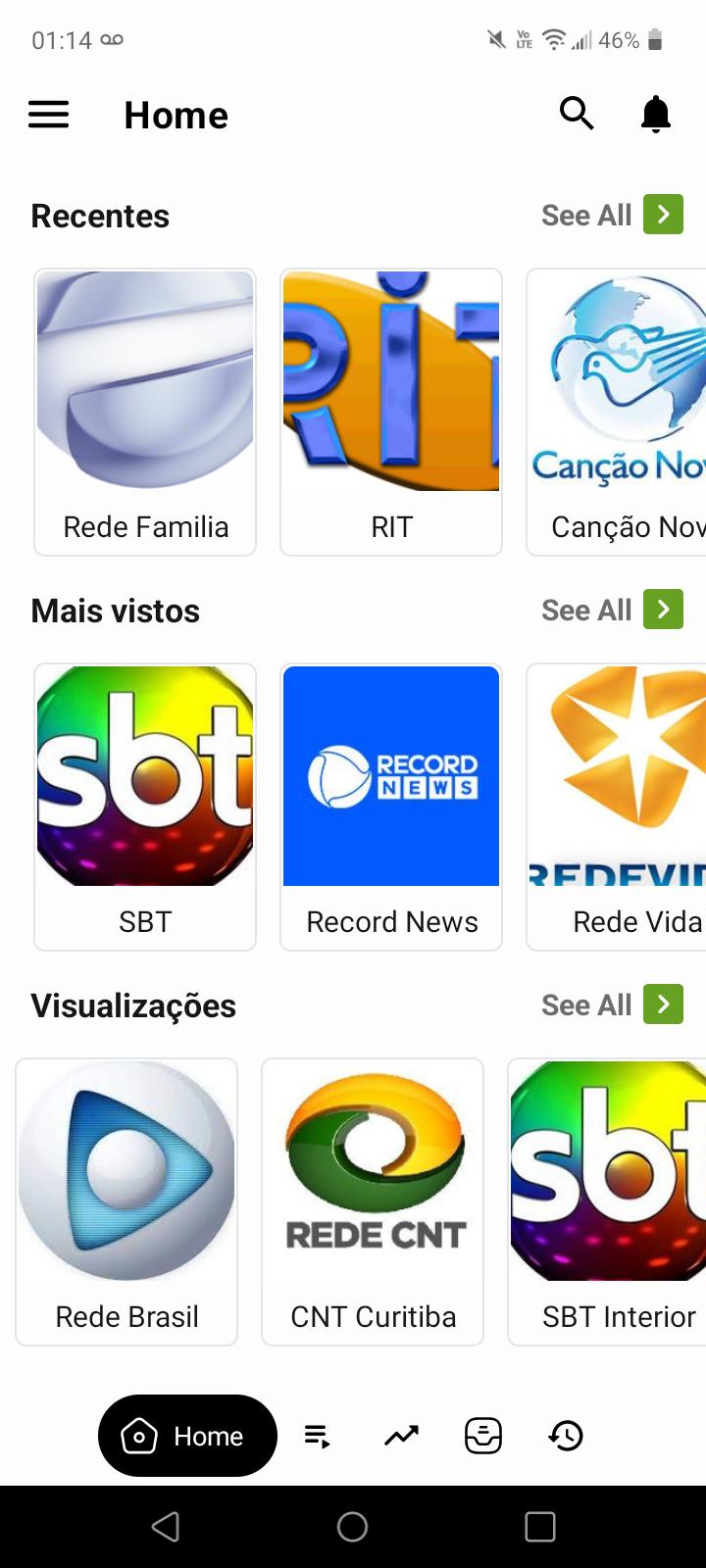
Task: Choose the Rede Vida channel
Action: click(x=618, y=807)
